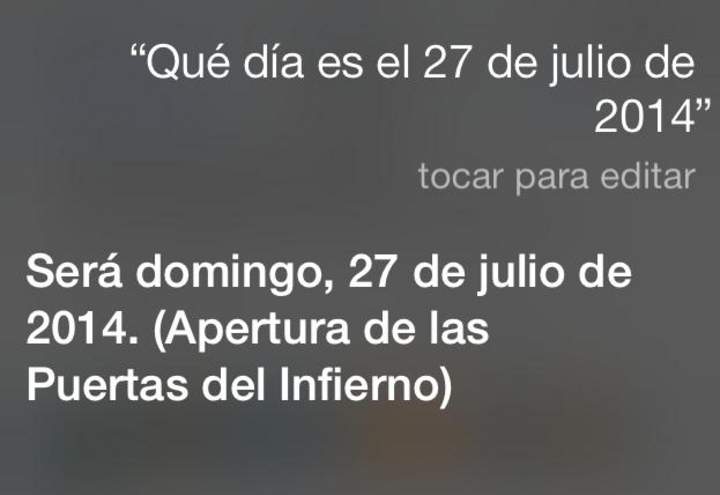Tap 'tocar para editar' to edit the query
The image size is (720, 495).
click(x=555, y=177)
